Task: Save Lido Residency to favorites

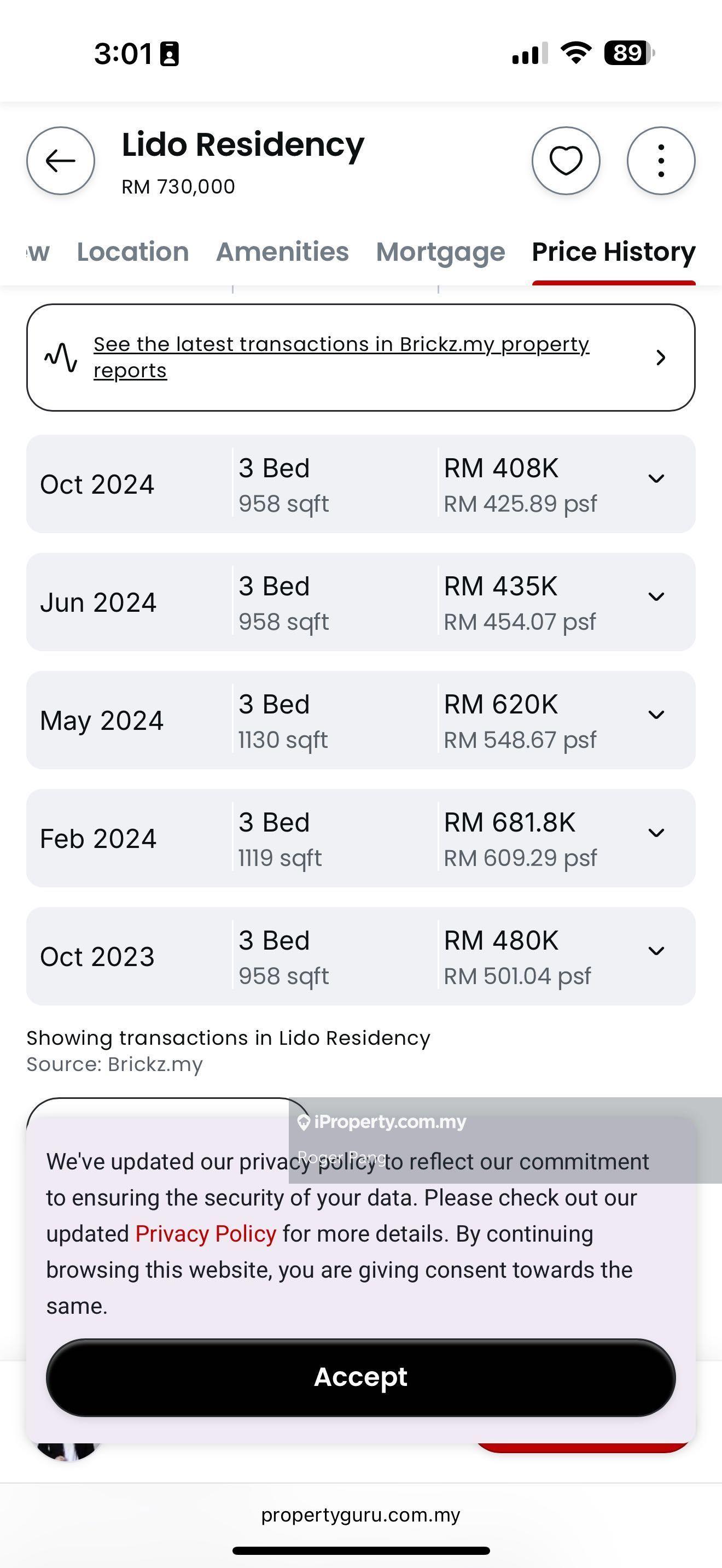Action: point(566,161)
